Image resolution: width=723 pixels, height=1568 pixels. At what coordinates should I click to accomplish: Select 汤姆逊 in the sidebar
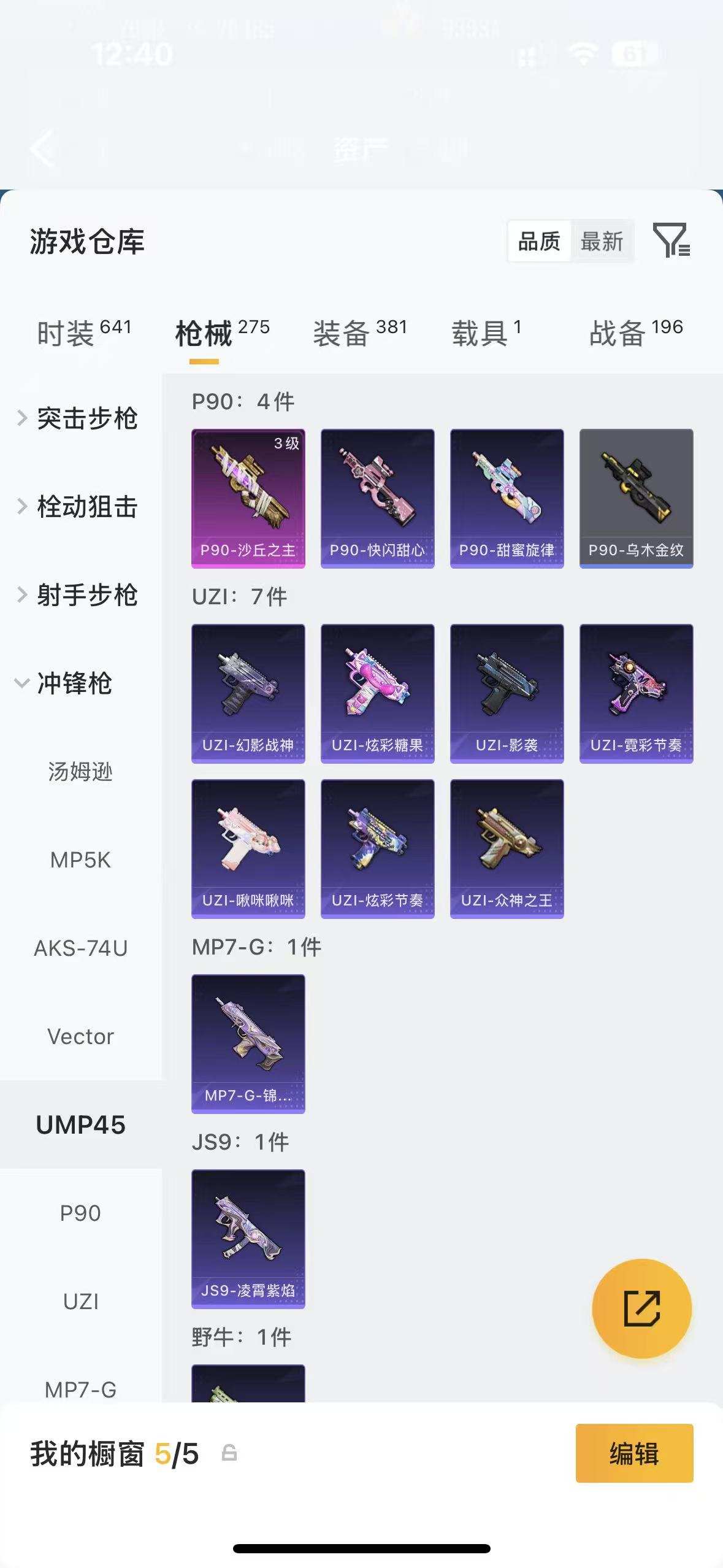click(80, 773)
